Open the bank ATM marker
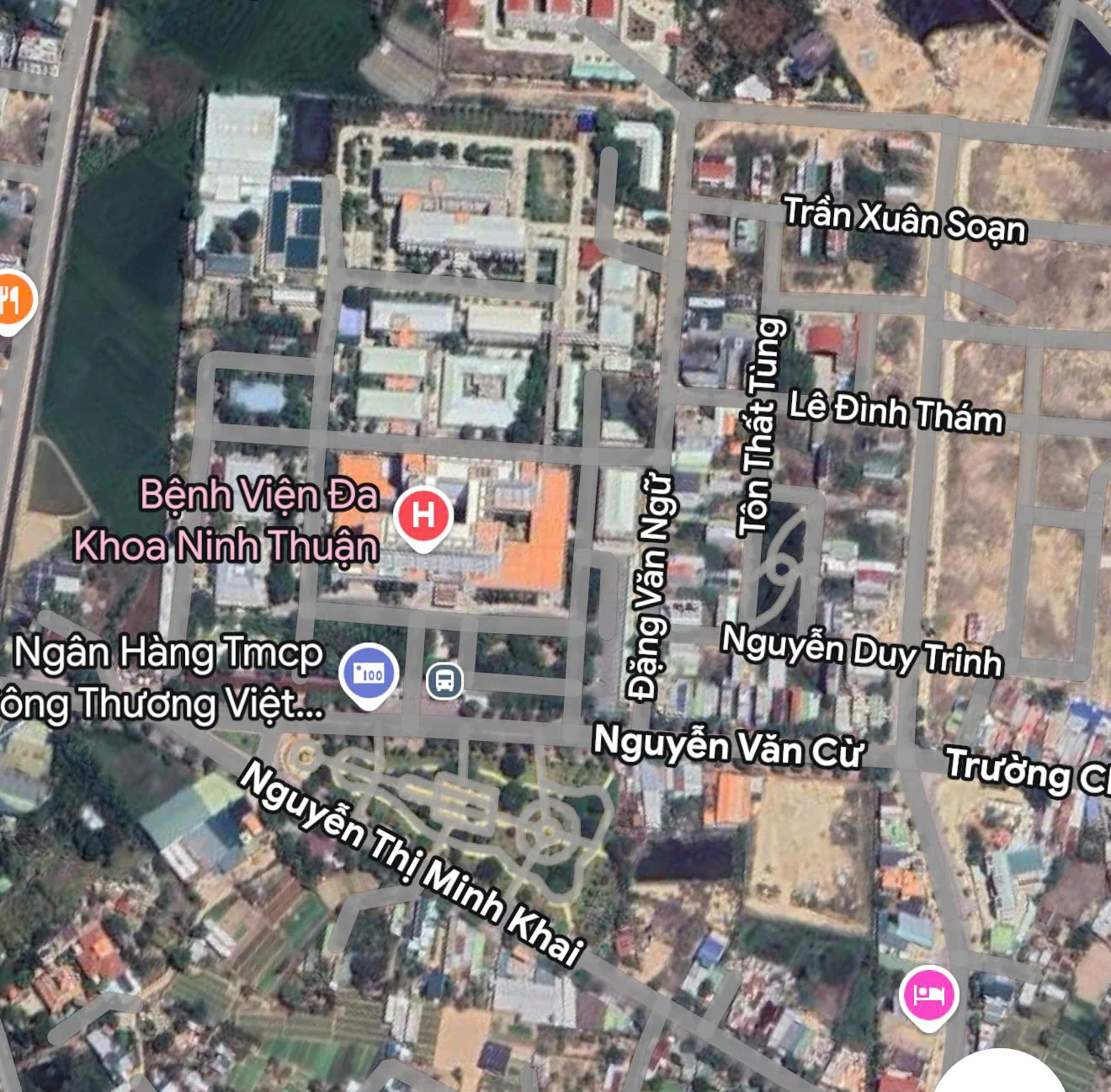This screenshot has width=1111, height=1092. 369,674
